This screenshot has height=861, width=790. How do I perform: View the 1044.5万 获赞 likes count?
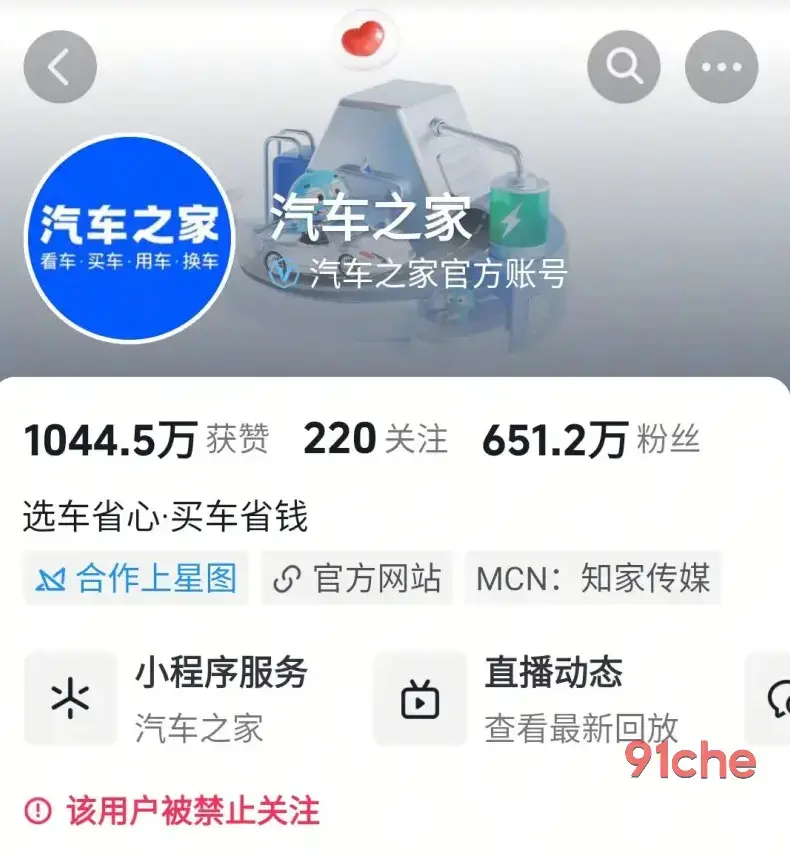[x=146, y=440]
